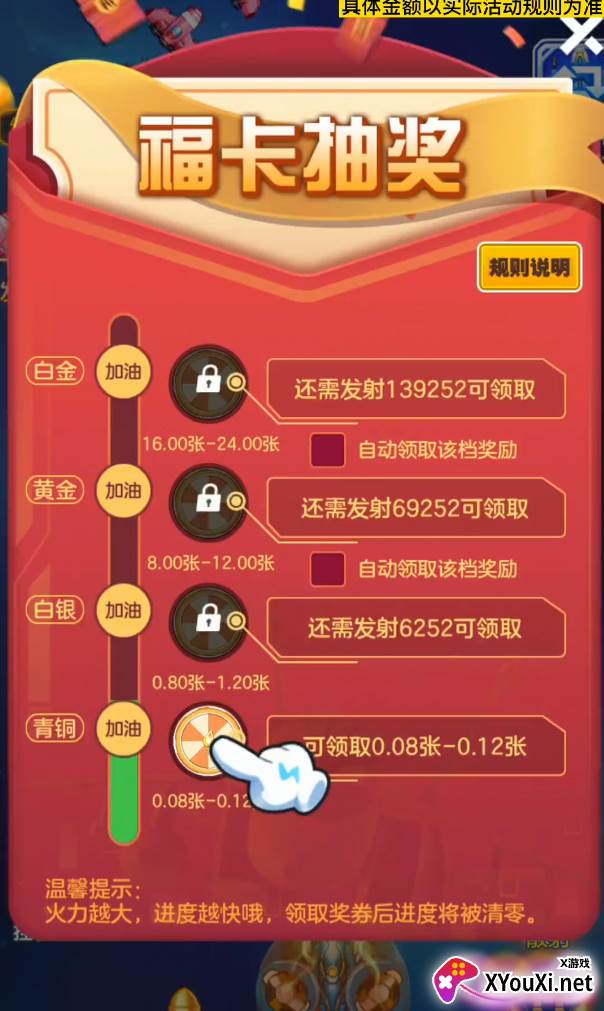Spin the unlocked 青铜 prize wheel
The height and width of the screenshot is (1011, 604).
point(208,740)
